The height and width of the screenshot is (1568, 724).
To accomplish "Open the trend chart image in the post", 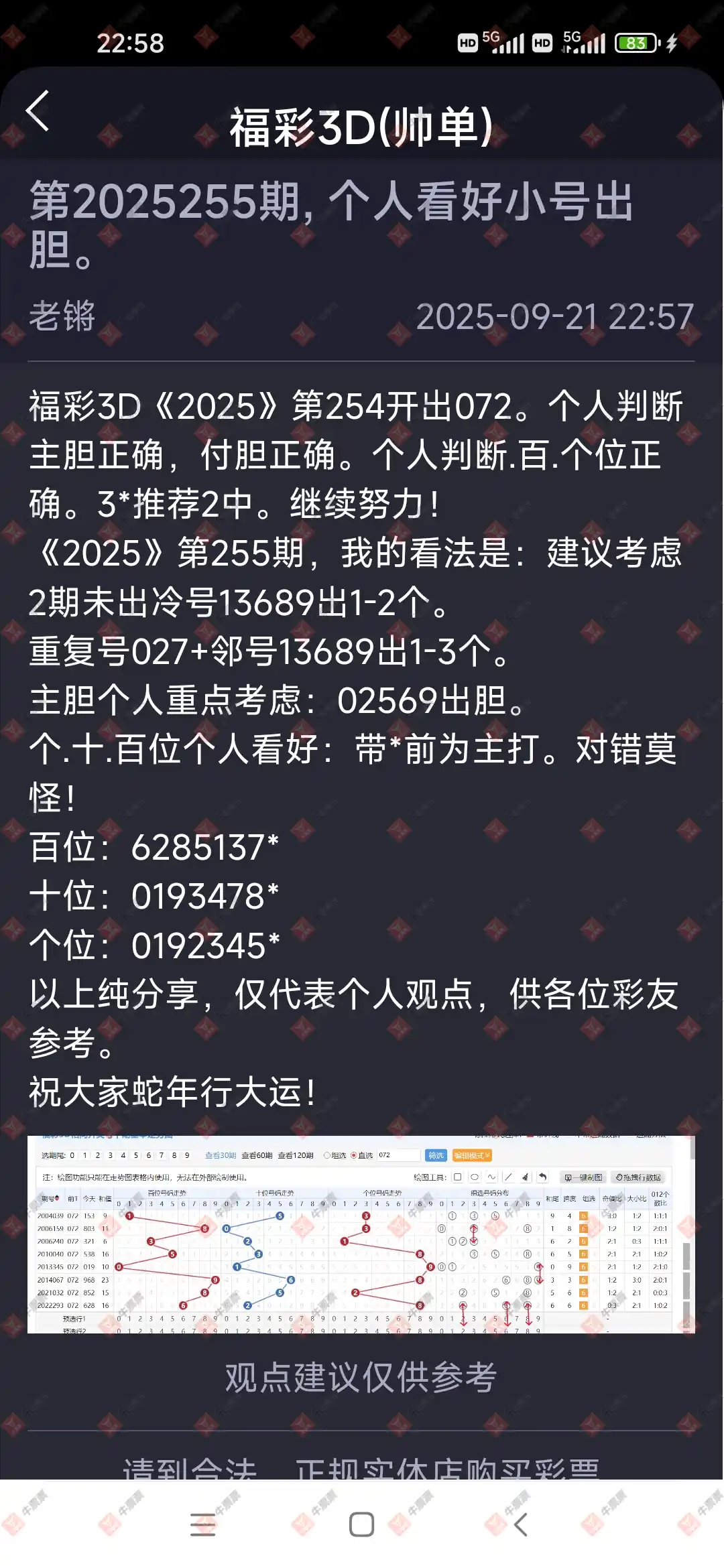I will 361,1234.
